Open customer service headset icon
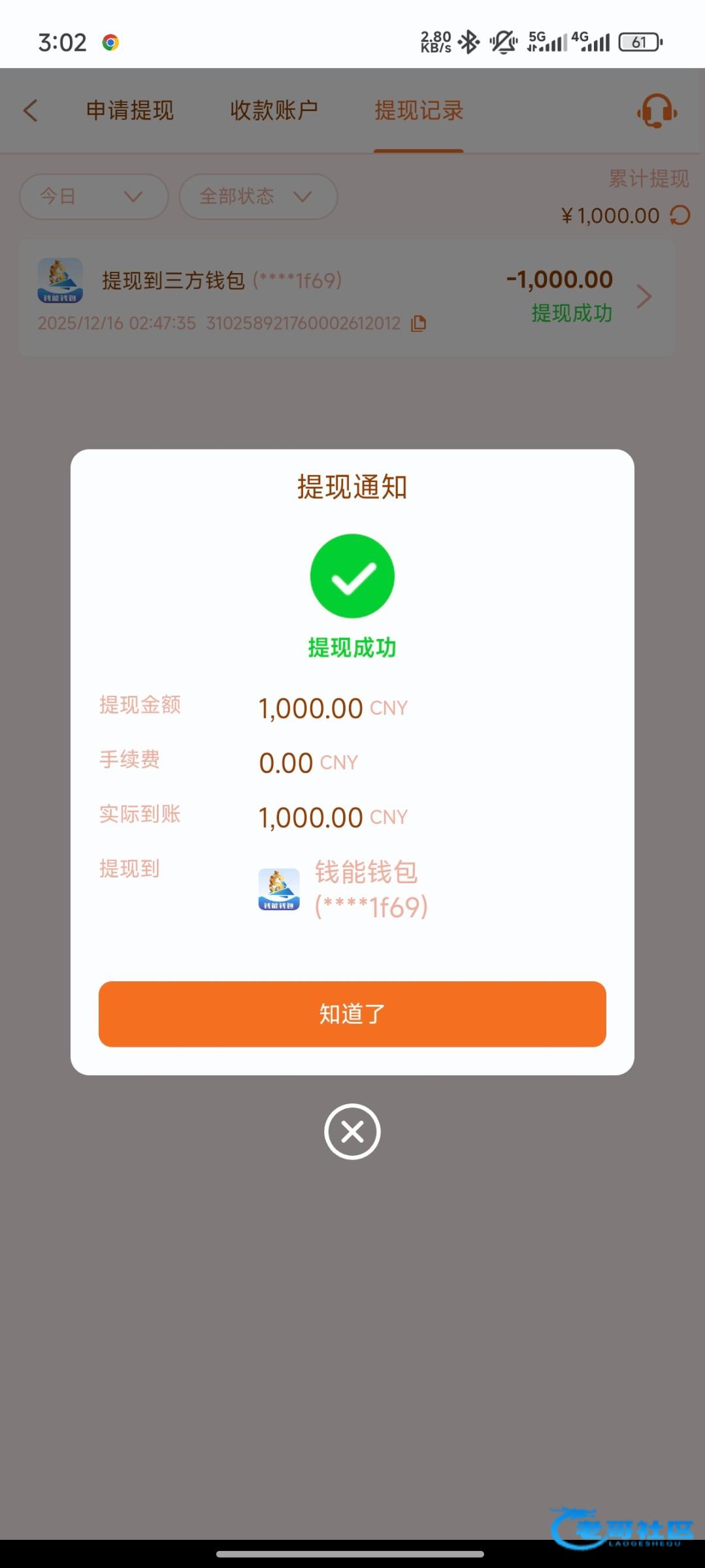 (656, 111)
